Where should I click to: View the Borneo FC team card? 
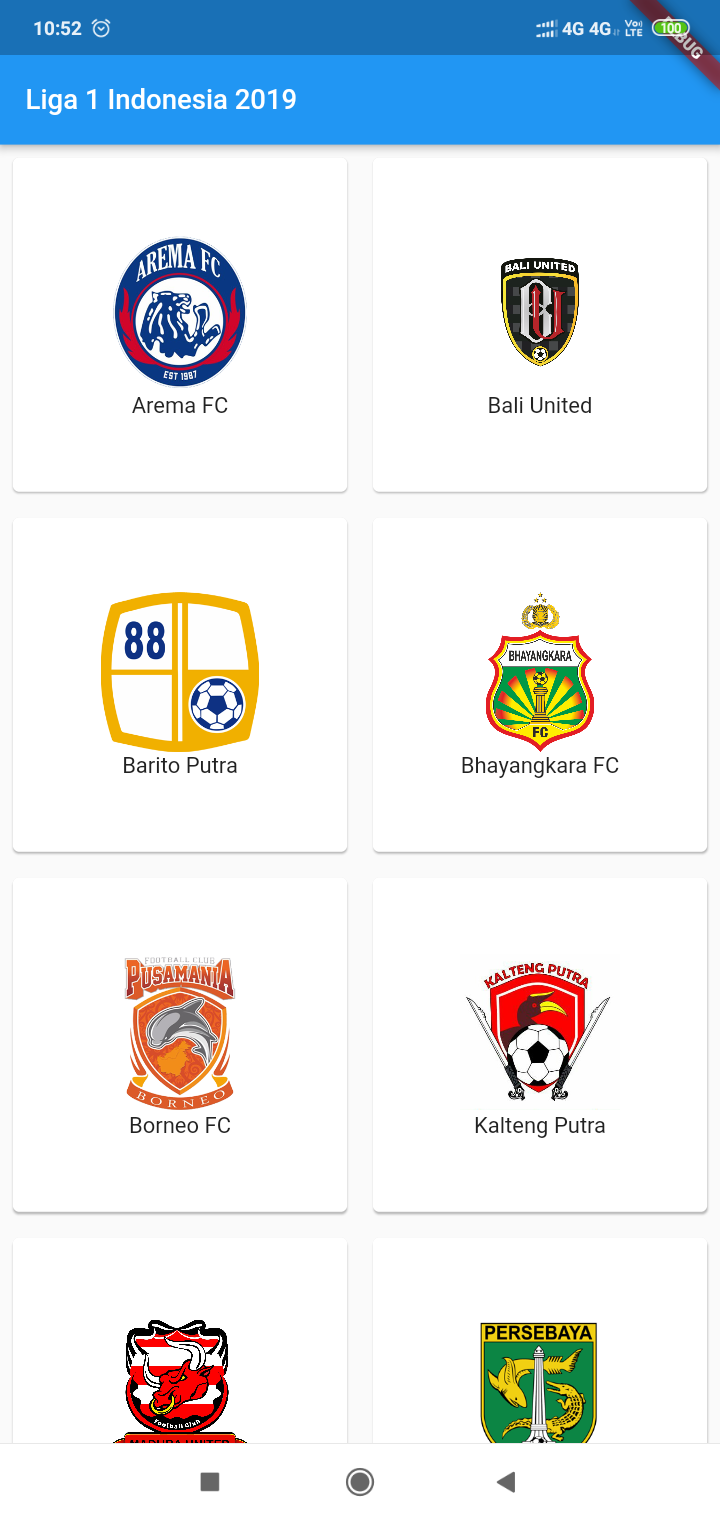click(x=180, y=1045)
